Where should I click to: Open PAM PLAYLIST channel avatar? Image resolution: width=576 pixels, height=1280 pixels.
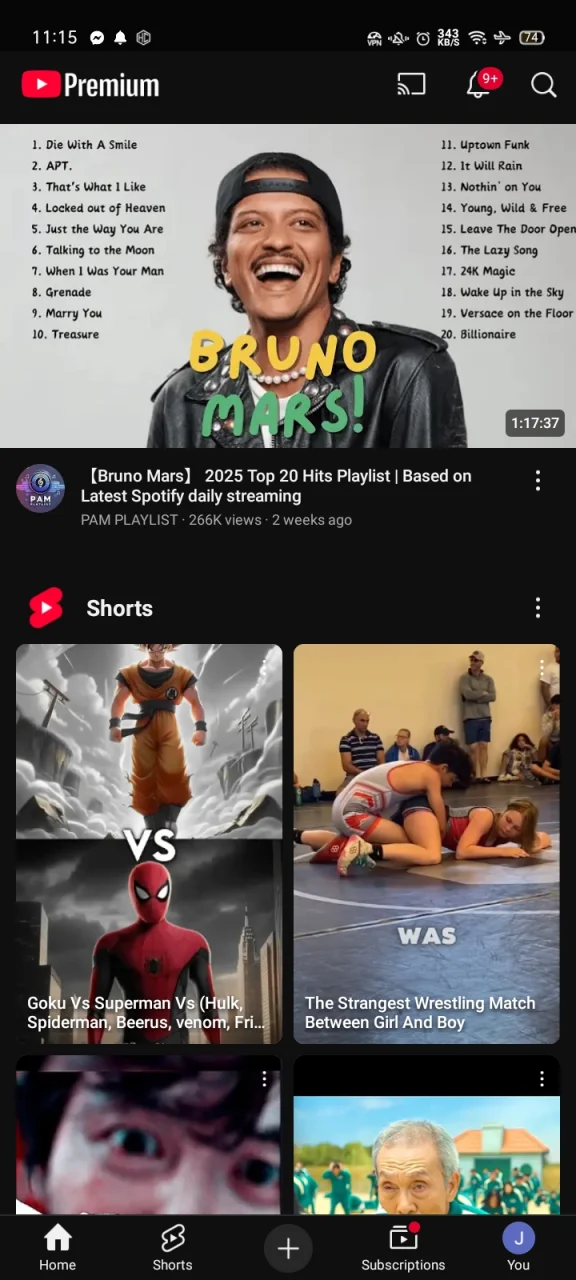point(40,488)
